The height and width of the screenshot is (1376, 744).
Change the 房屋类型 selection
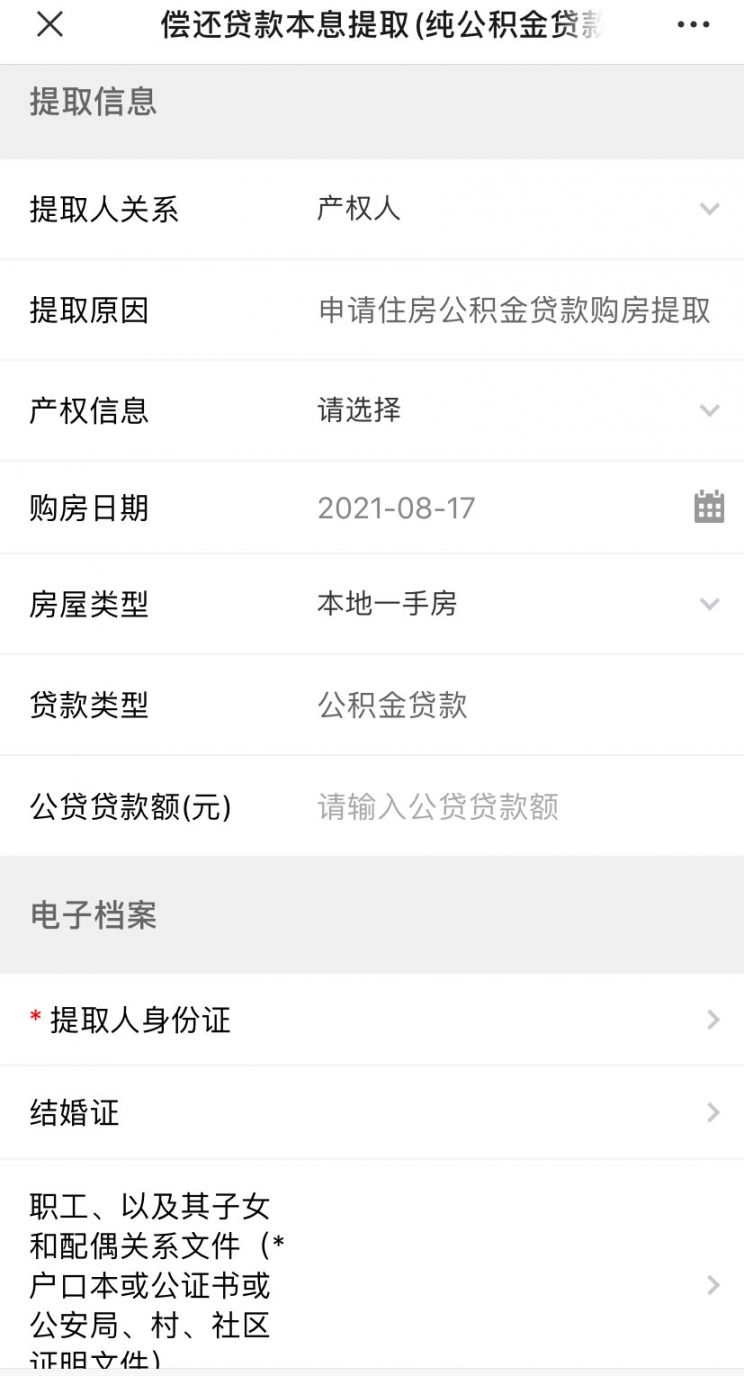[x=372, y=604]
